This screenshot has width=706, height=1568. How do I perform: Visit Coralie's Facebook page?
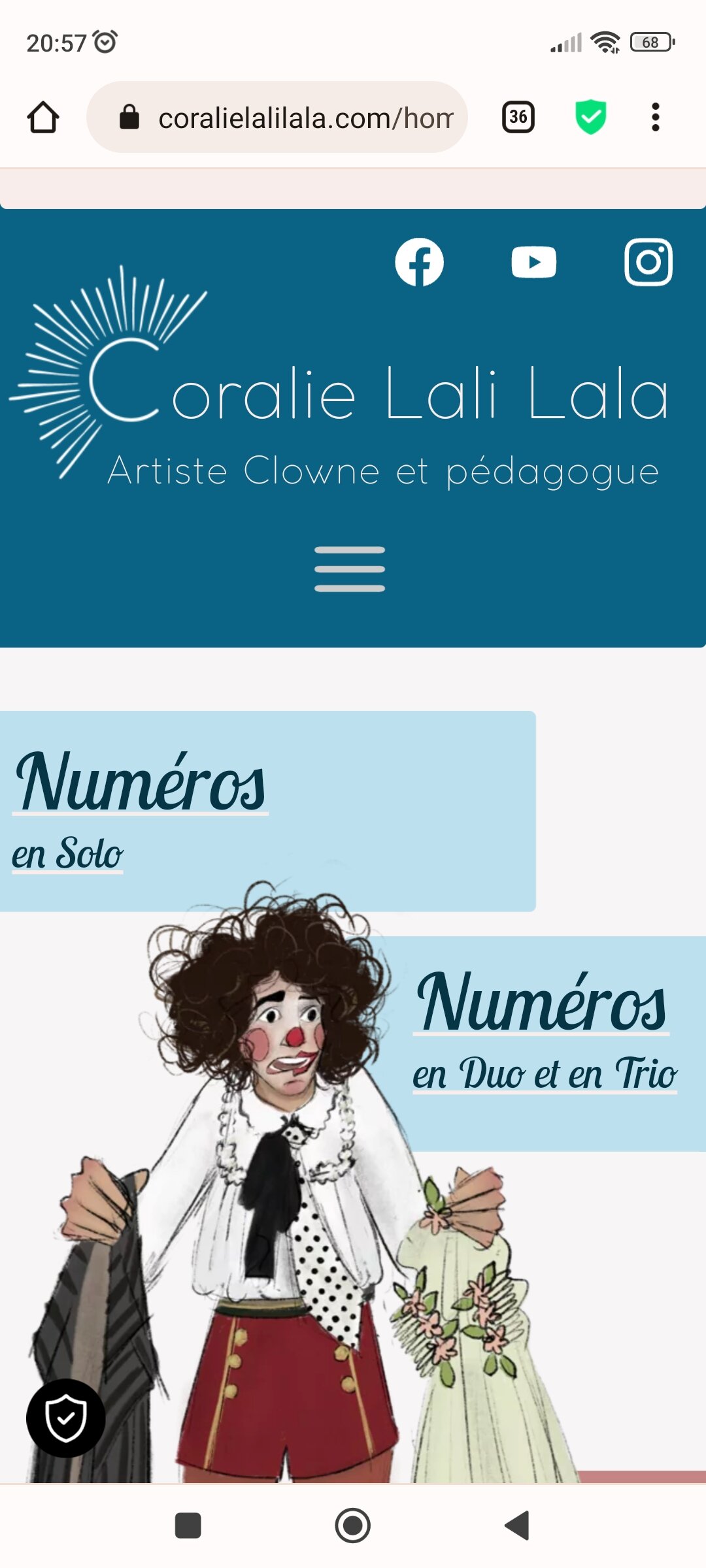(419, 262)
